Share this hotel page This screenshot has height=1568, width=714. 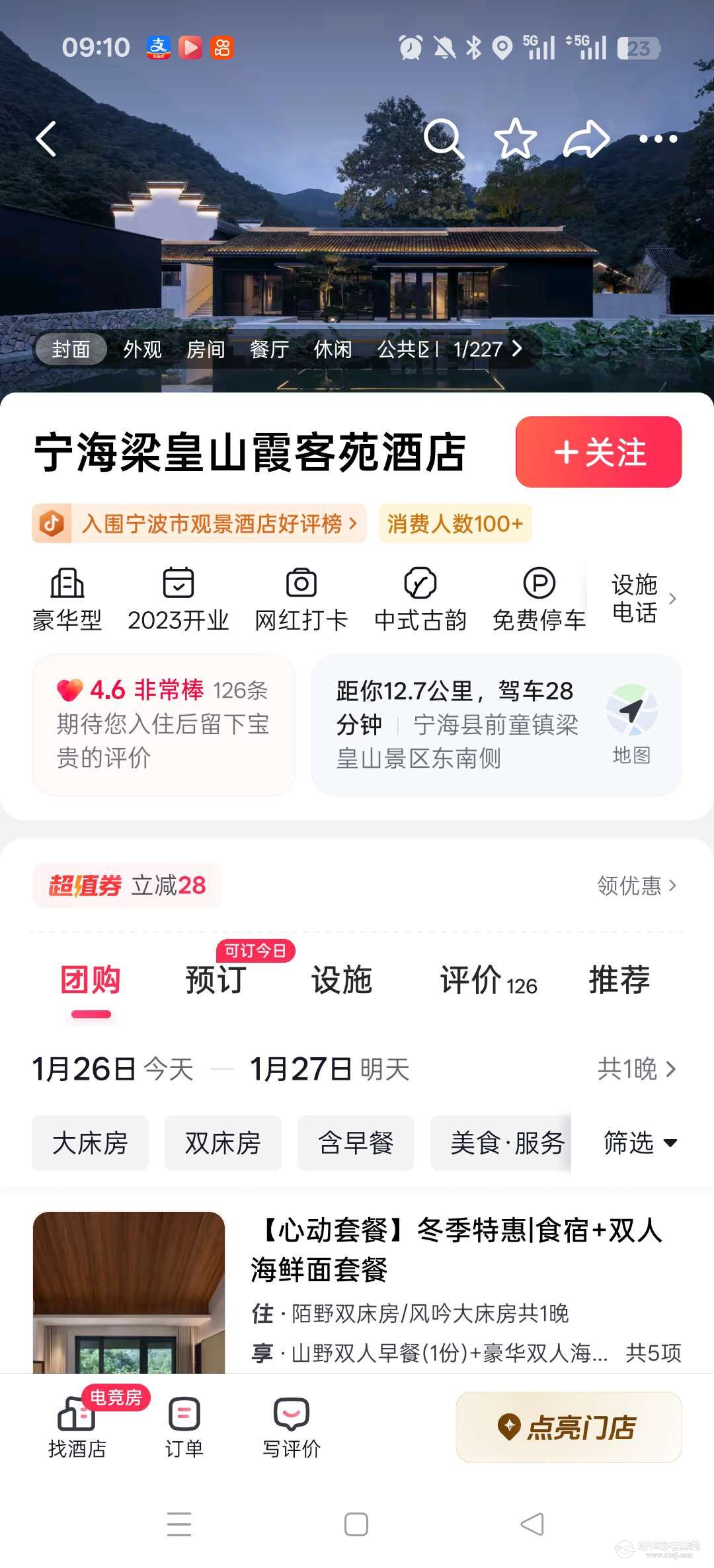[x=586, y=139]
